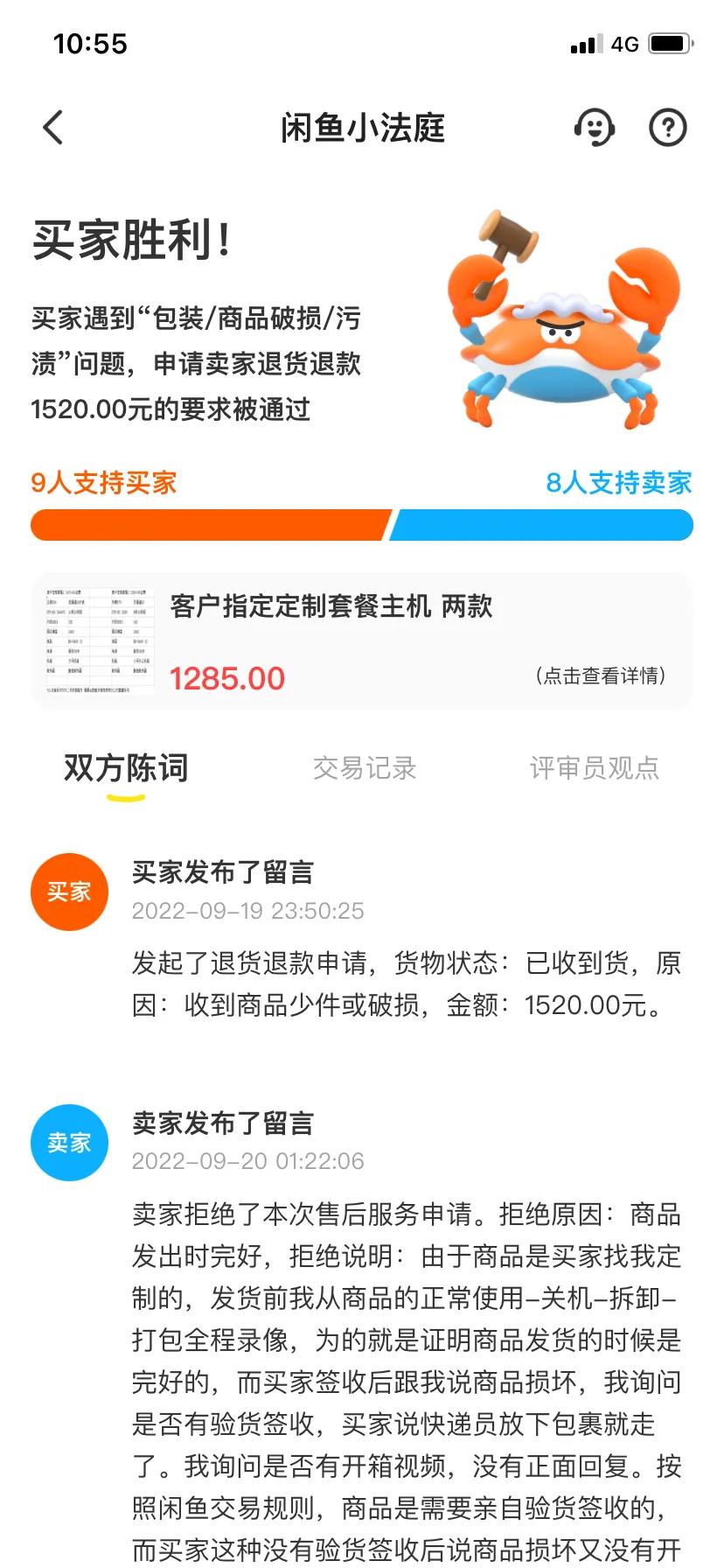Click the buyer's message timestamp 2022-09-19
Viewport: 724px width, 1568px height.
(x=247, y=910)
